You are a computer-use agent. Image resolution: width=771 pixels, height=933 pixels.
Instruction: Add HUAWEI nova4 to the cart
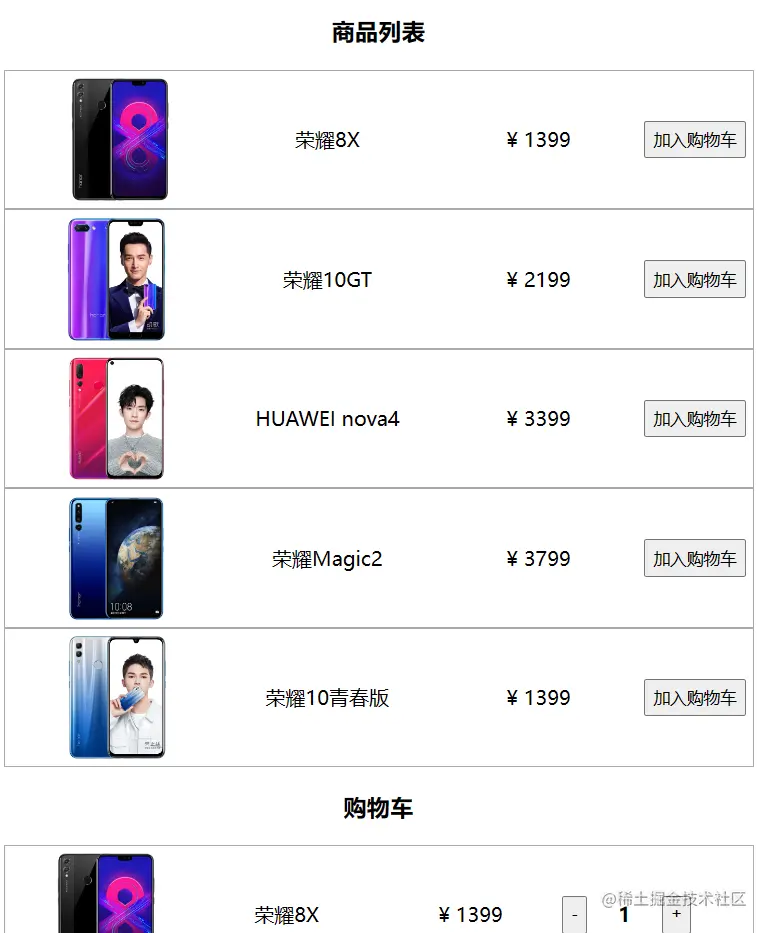[694, 419]
